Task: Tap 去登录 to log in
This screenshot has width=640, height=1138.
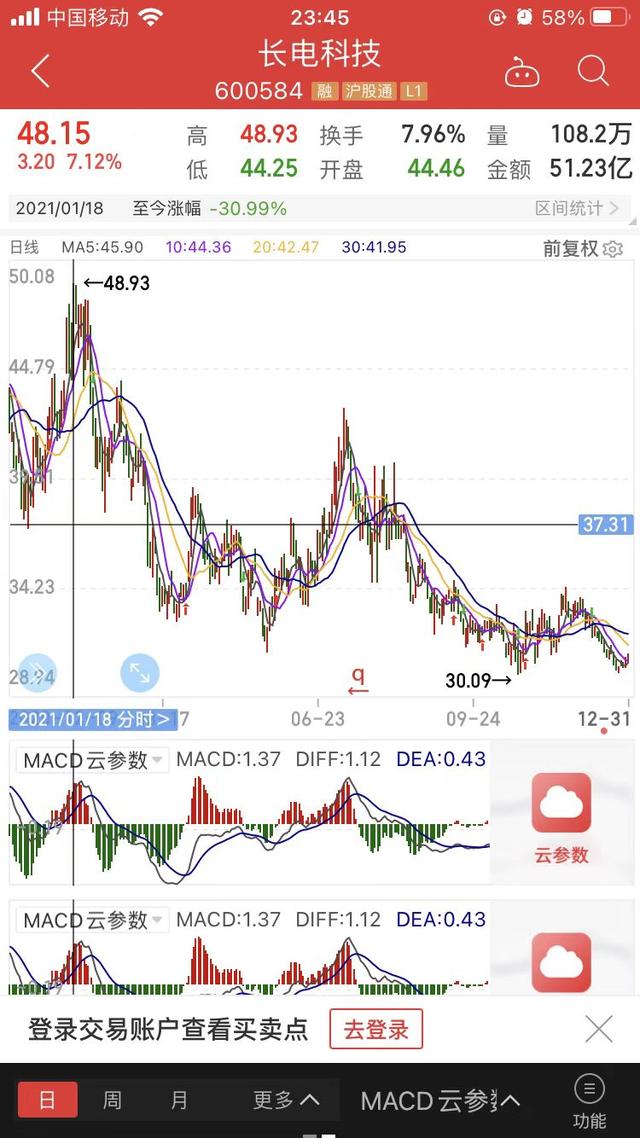Action: [x=376, y=1029]
